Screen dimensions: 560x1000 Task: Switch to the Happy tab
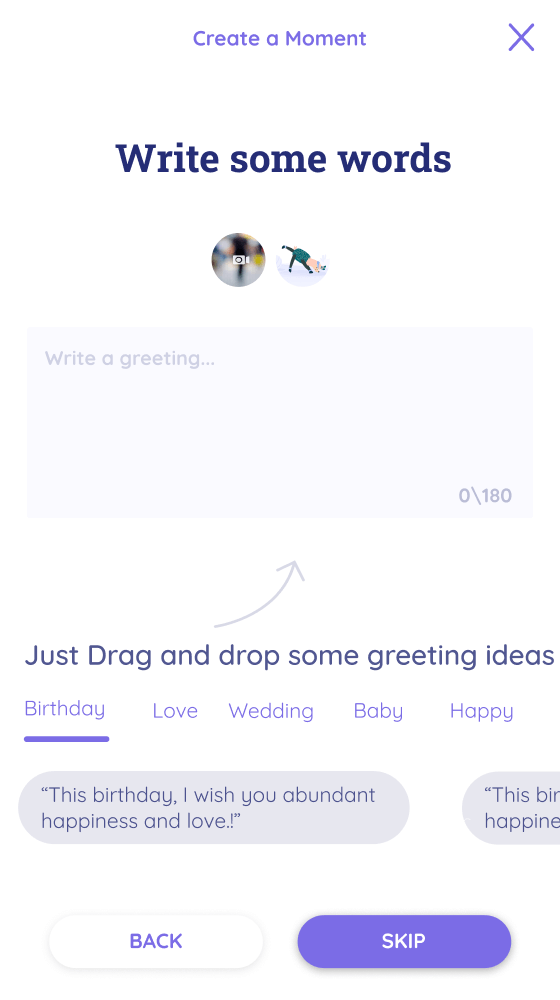pyautogui.click(x=482, y=710)
